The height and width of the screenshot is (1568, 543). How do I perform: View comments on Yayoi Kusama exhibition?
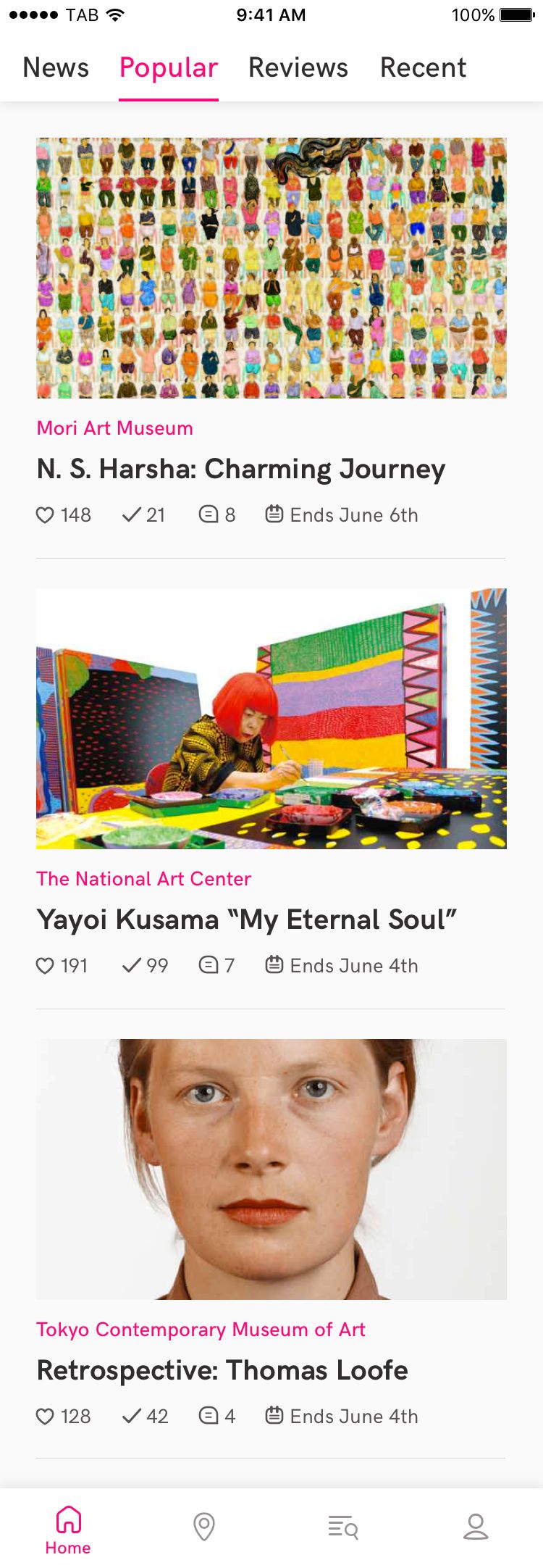(209, 966)
